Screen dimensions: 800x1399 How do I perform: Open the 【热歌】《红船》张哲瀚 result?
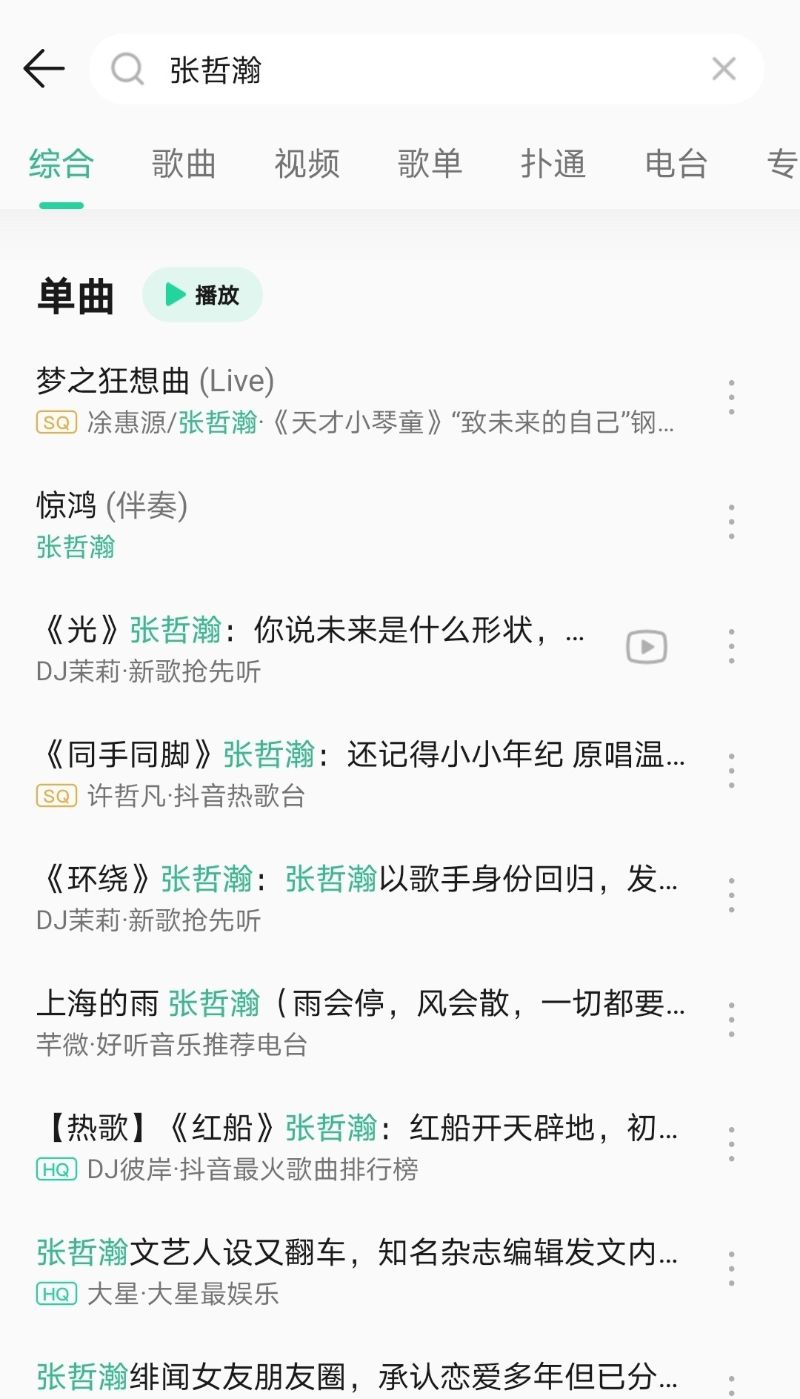360,1146
